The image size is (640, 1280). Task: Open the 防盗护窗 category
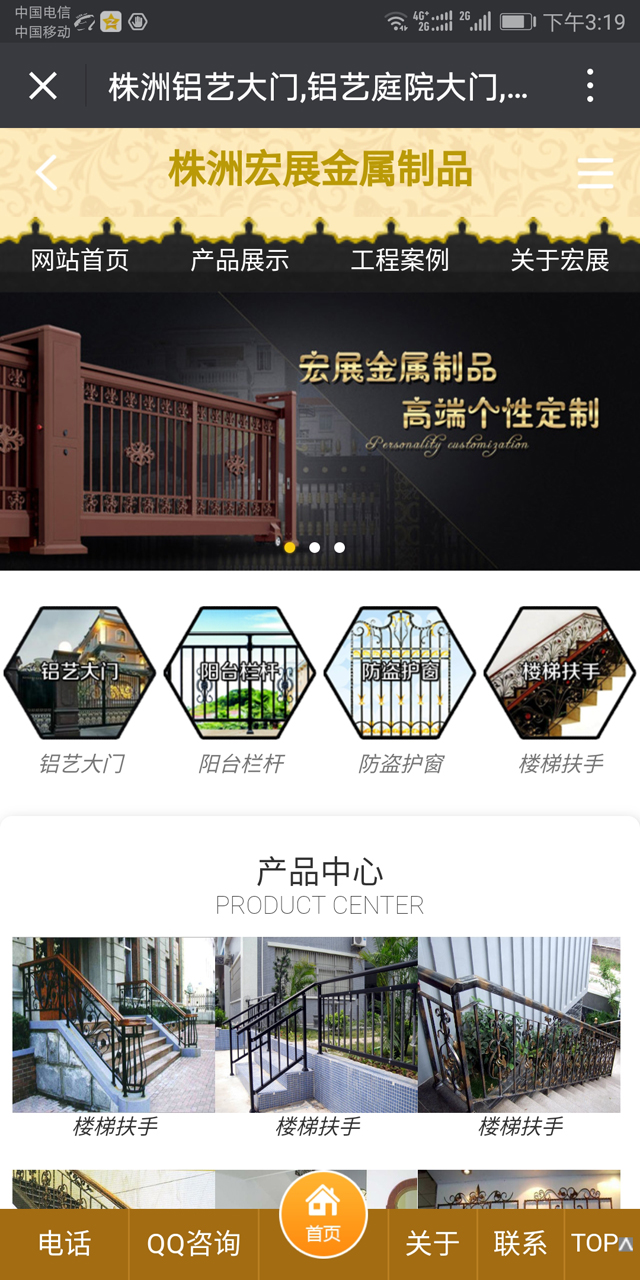[x=400, y=673]
